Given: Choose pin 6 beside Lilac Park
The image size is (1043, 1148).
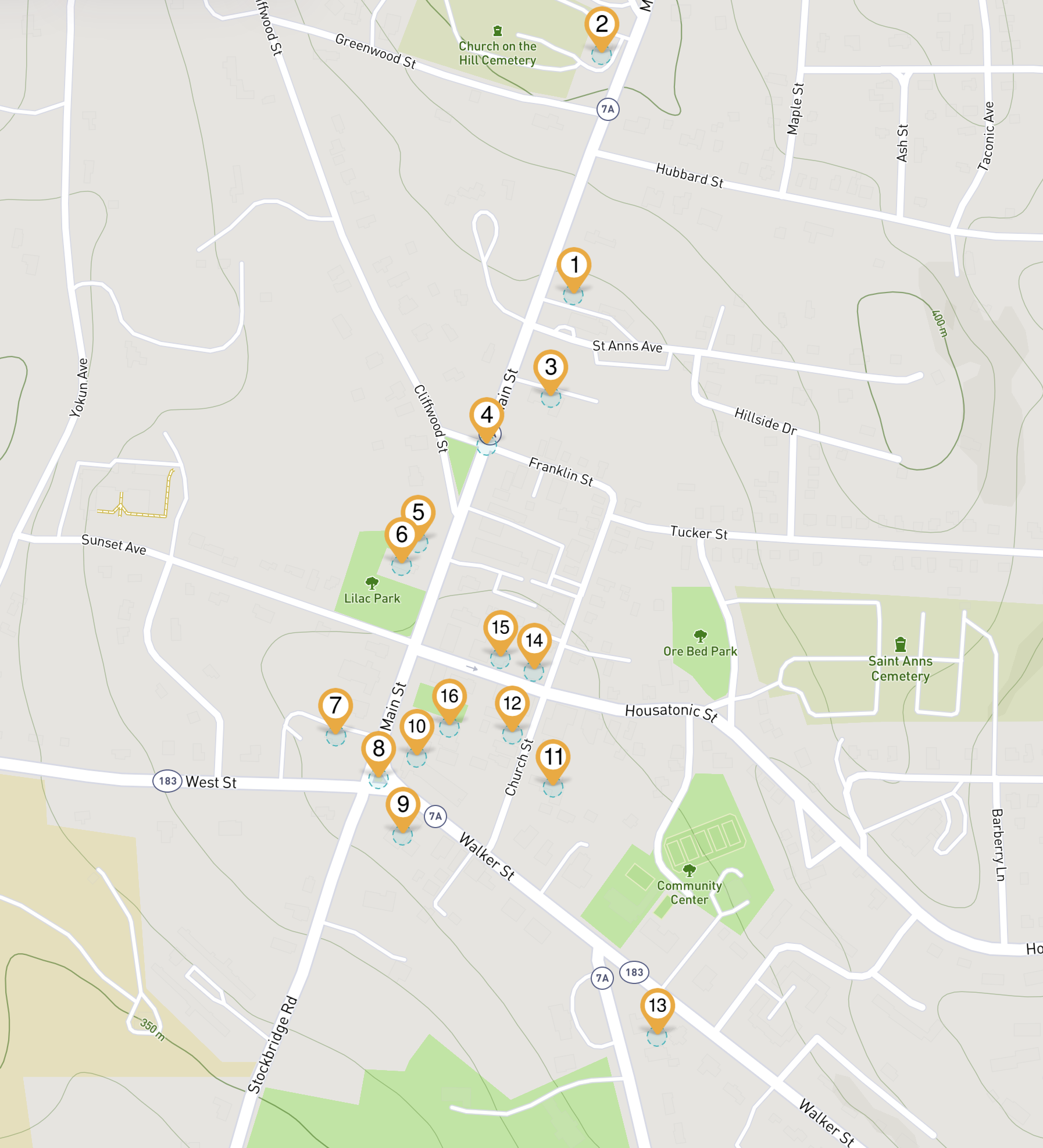Looking at the screenshot, I should click(401, 534).
